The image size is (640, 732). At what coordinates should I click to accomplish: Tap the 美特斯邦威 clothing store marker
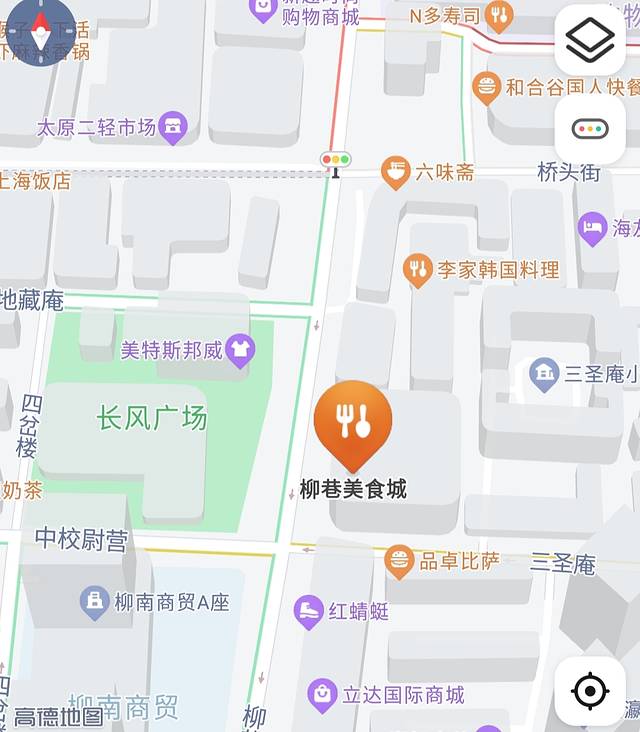tap(240, 350)
